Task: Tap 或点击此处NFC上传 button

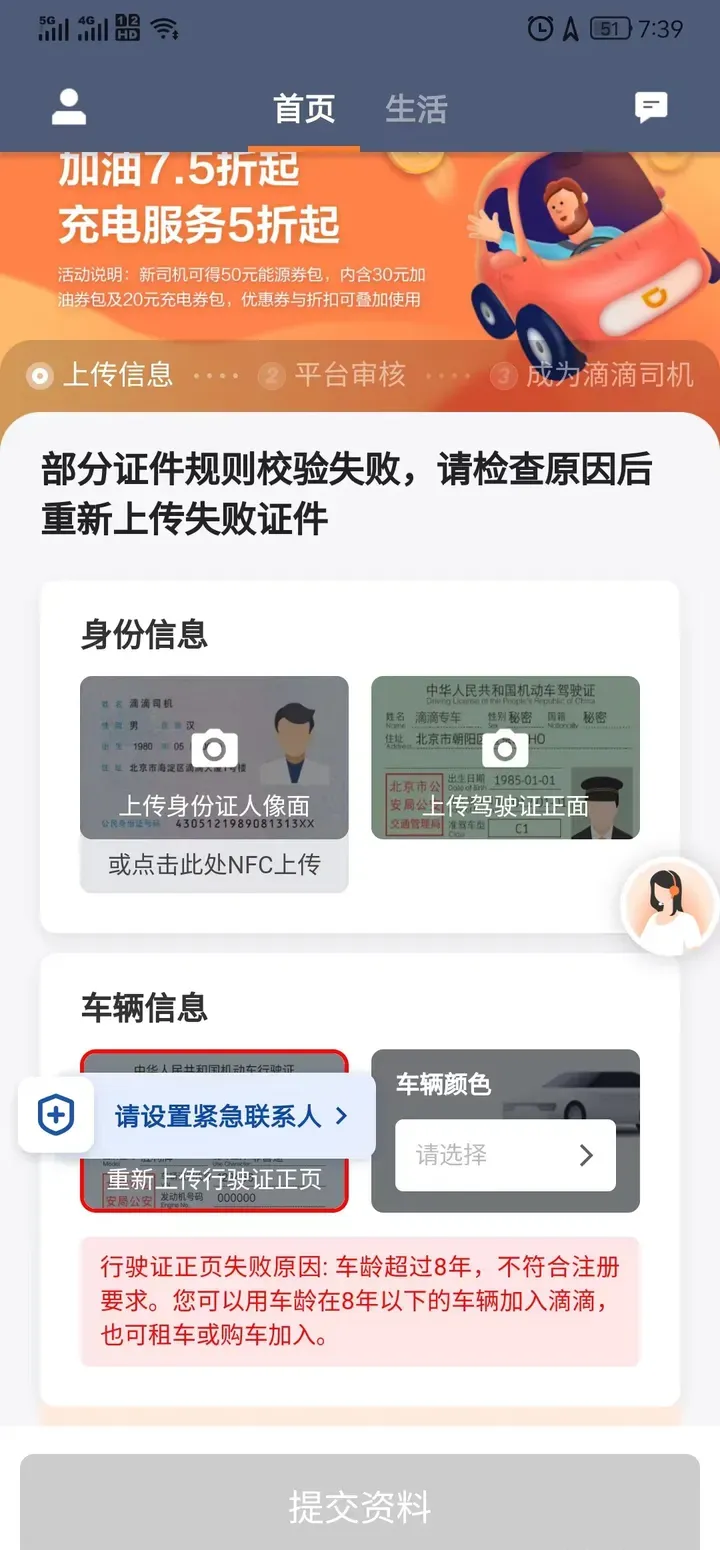Action: click(214, 865)
